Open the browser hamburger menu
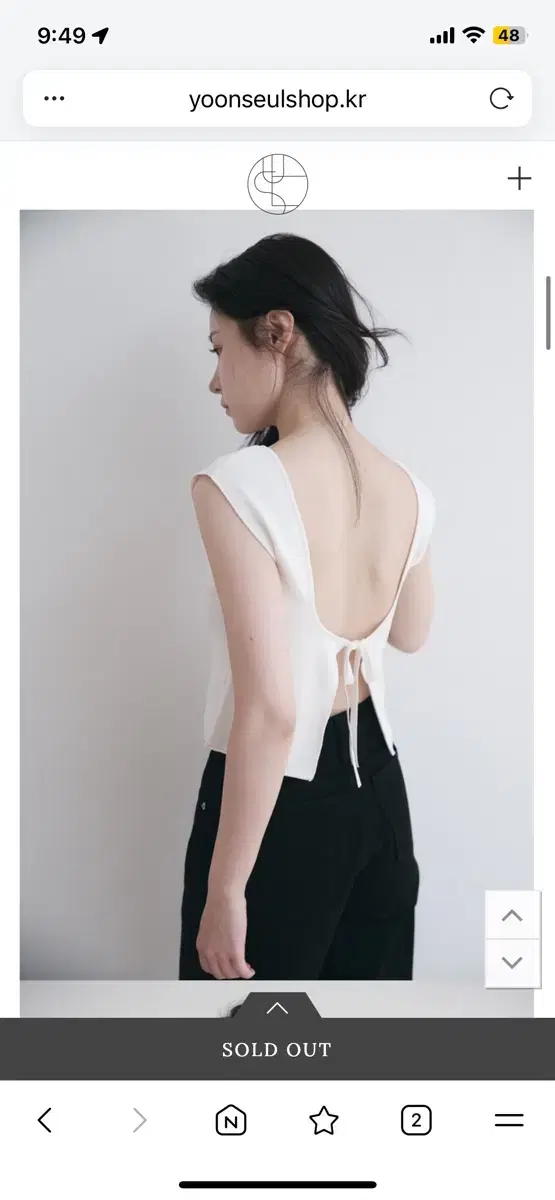 (x=509, y=1121)
